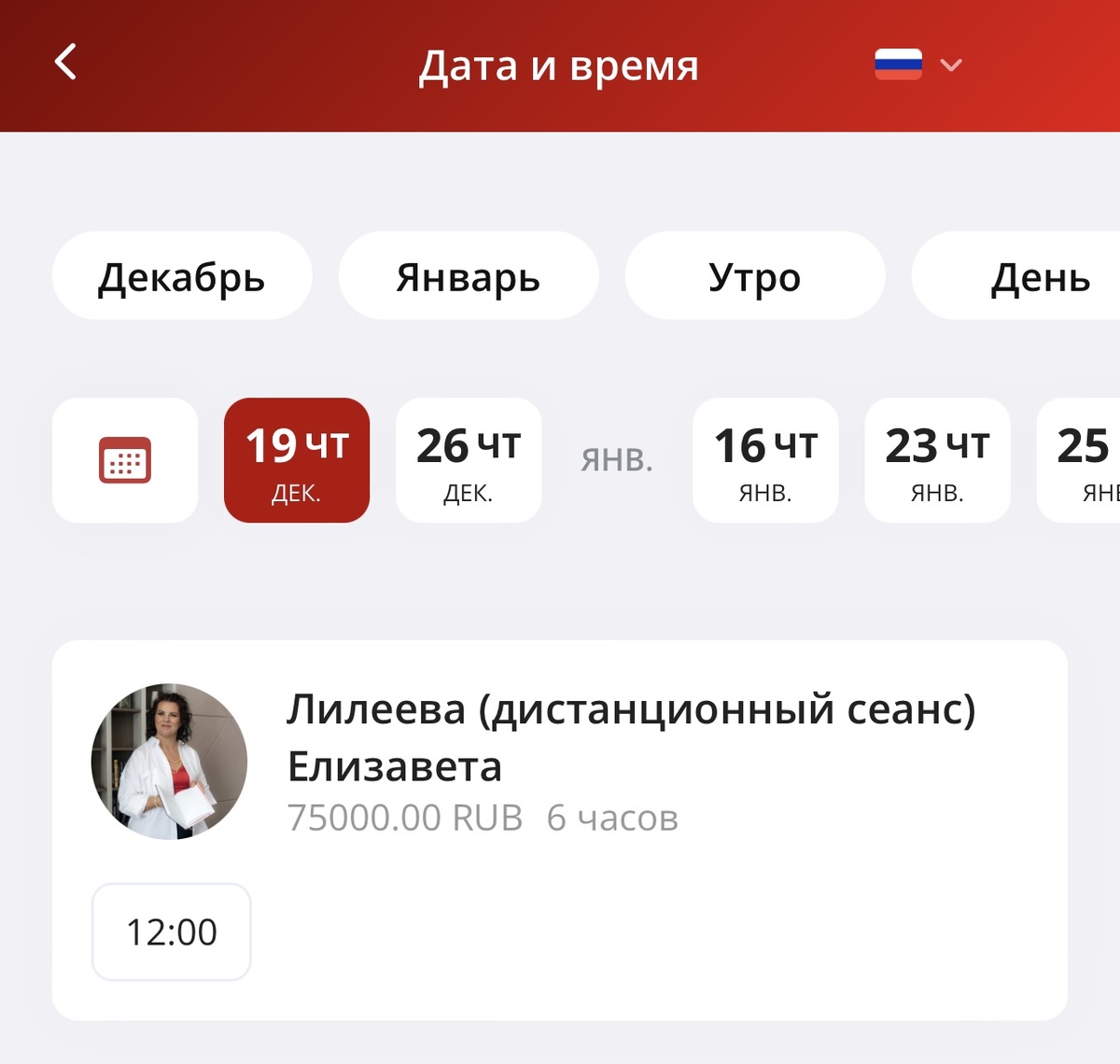Filter by Декабрь month chip
Viewport: 1120px width, 1064px height.
[x=182, y=276]
